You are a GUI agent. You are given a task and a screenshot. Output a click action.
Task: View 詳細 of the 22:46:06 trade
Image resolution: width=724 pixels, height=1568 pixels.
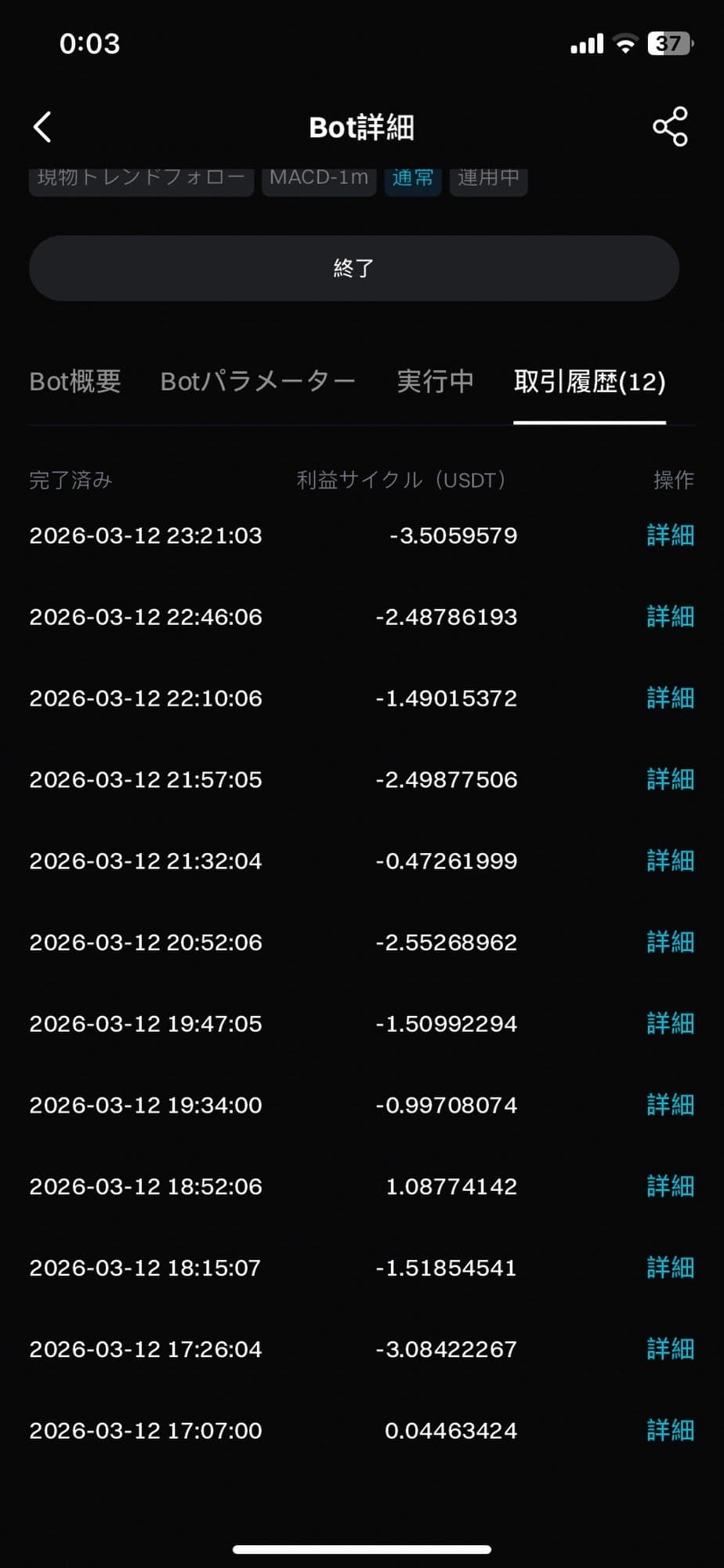click(670, 617)
